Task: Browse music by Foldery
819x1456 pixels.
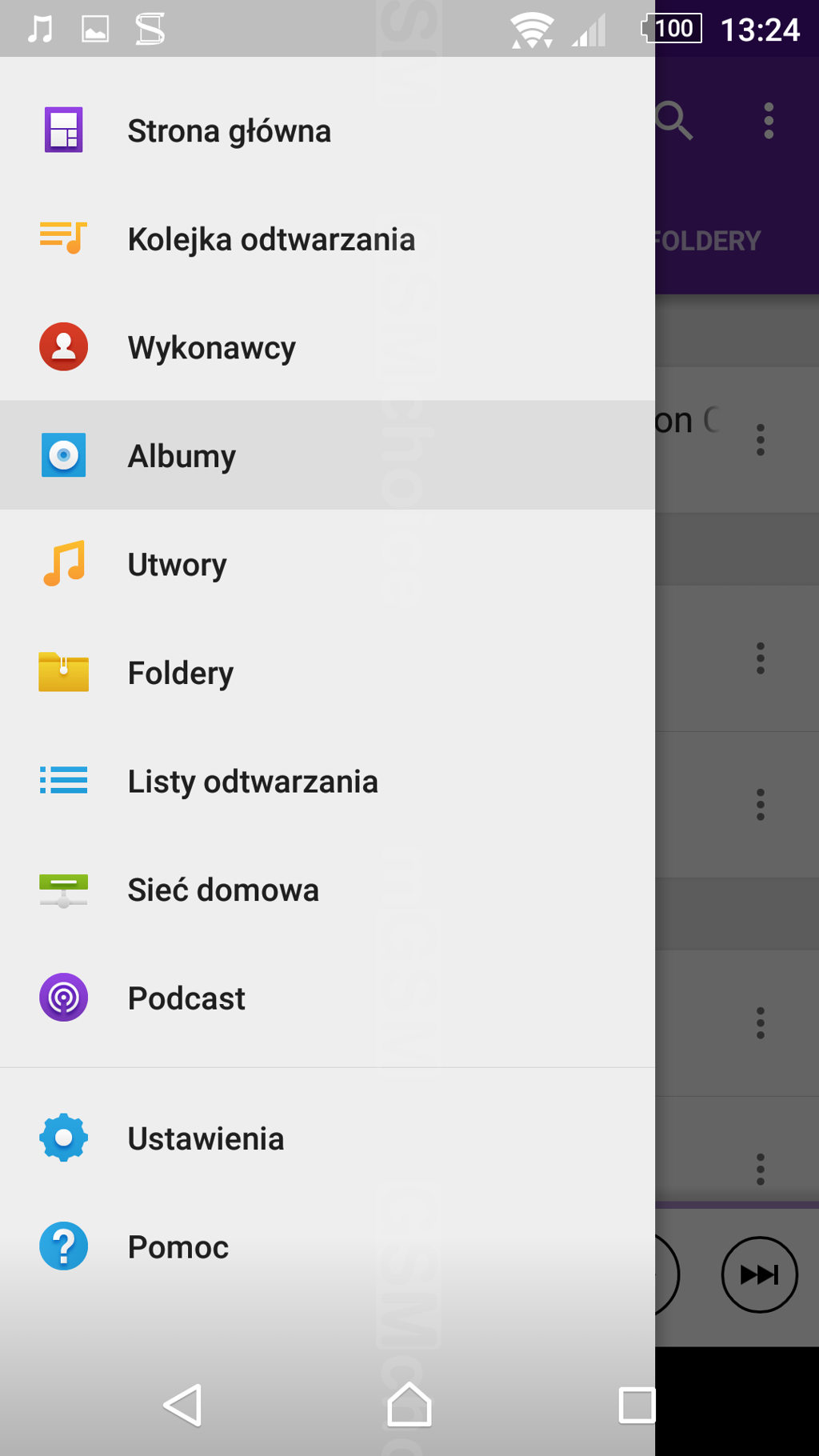Action: [180, 673]
